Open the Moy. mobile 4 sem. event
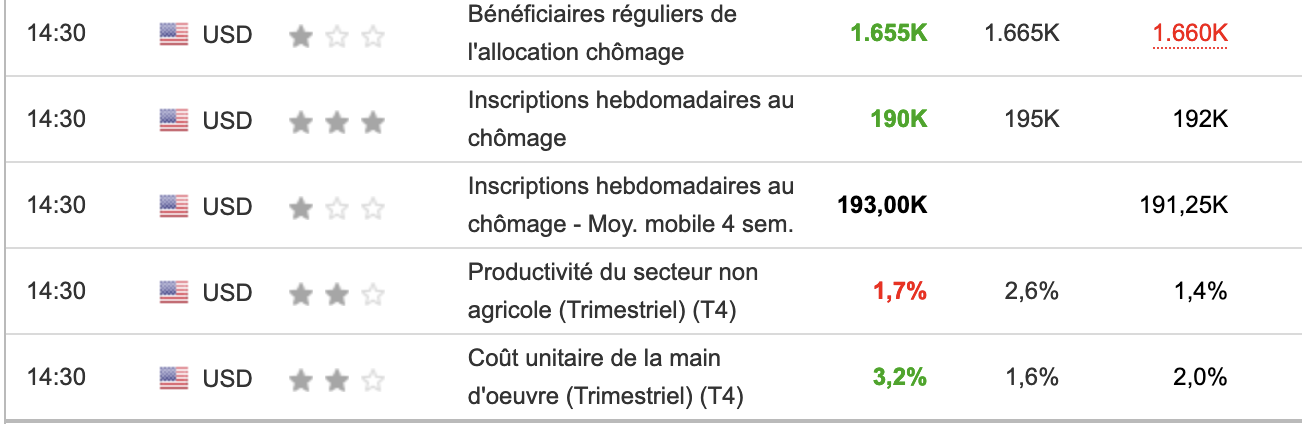Image resolution: width=1302 pixels, height=424 pixels. 630,205
